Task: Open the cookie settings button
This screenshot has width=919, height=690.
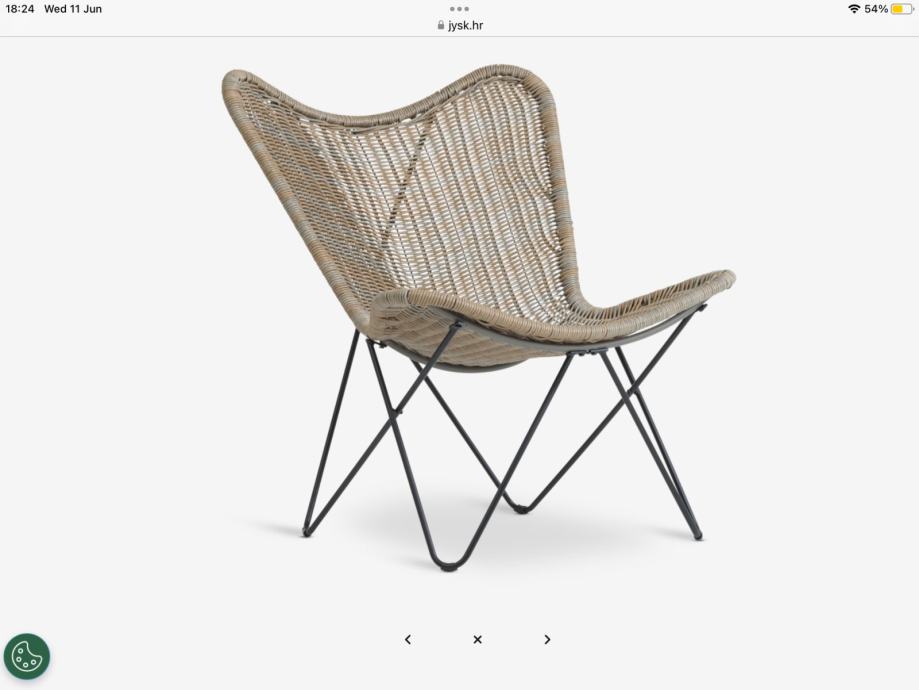Action: click(27, 657)
